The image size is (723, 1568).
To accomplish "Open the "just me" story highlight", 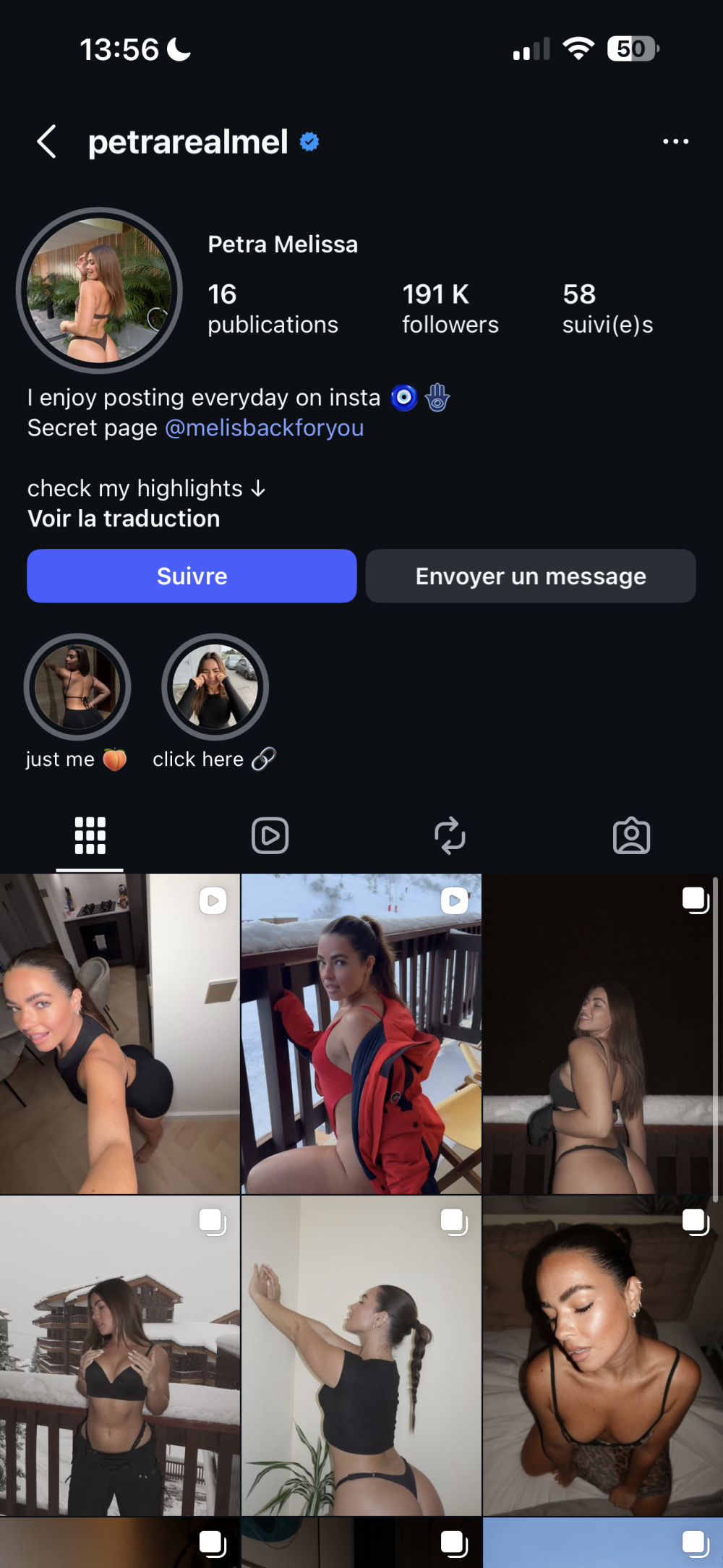I will coord(77,687).
